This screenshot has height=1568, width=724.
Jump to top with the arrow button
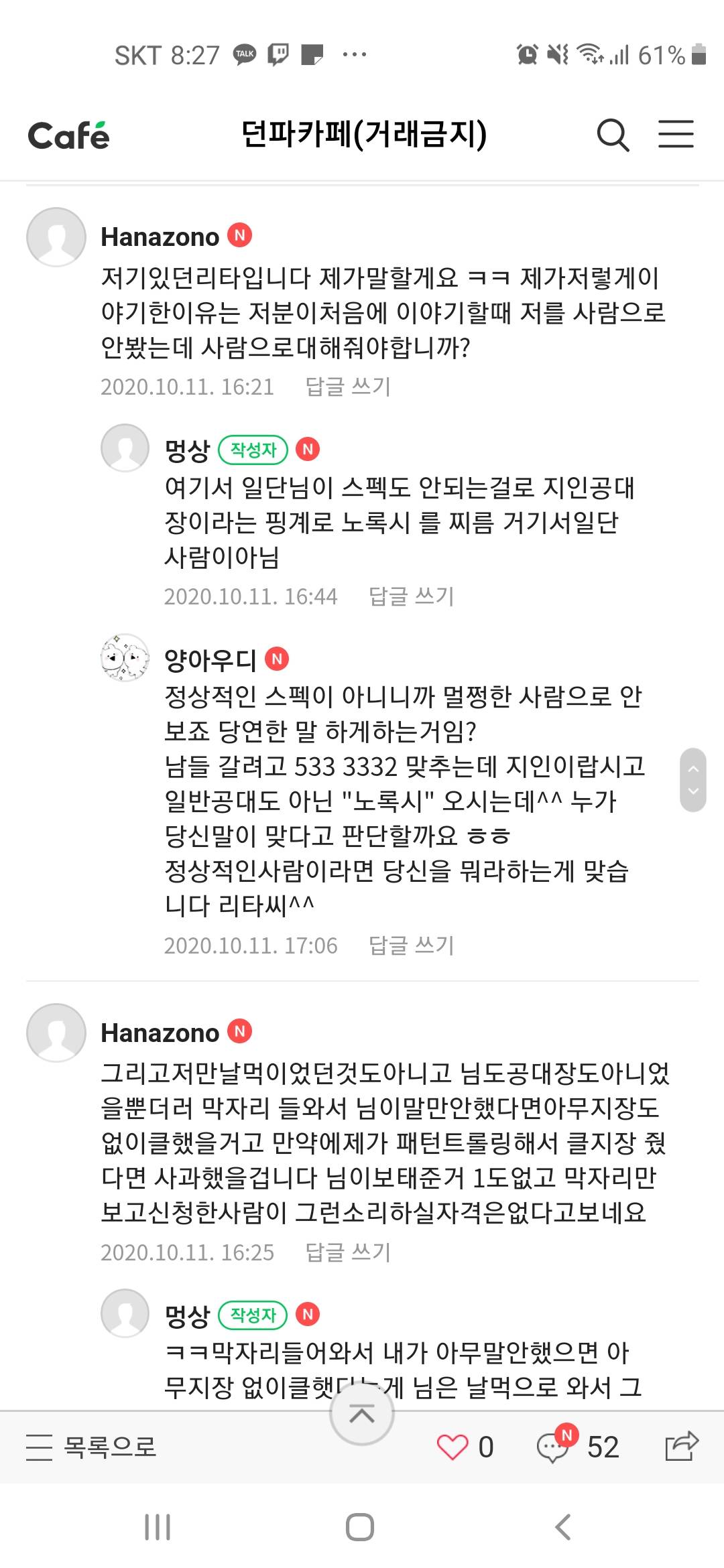pyautogui.click(x=362, y=1414)
